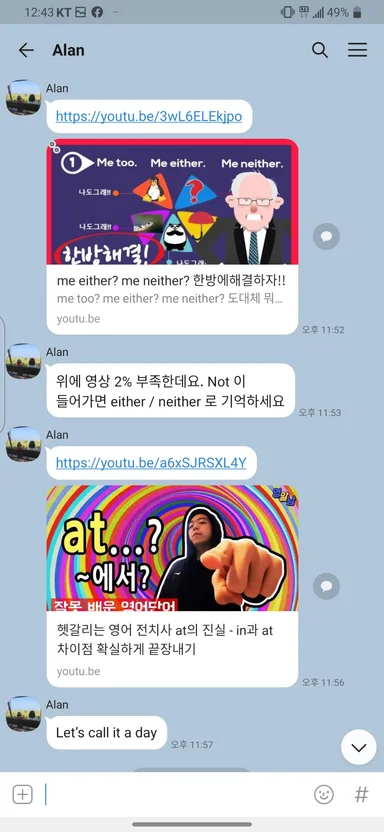Tap the hashtag search icon
The width and height of the screenshot is (384, 832).
361,794
